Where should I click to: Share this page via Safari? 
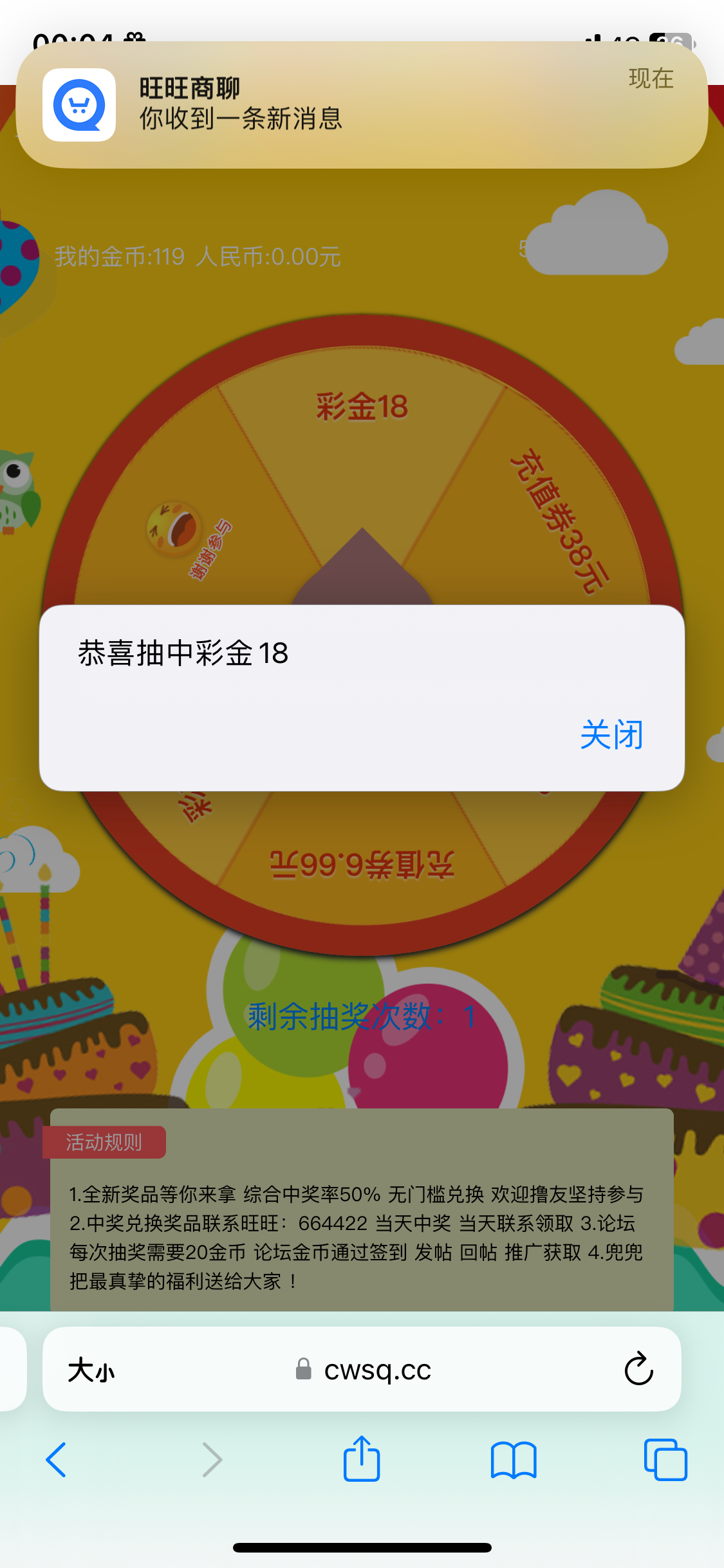tap(362, 1458)
